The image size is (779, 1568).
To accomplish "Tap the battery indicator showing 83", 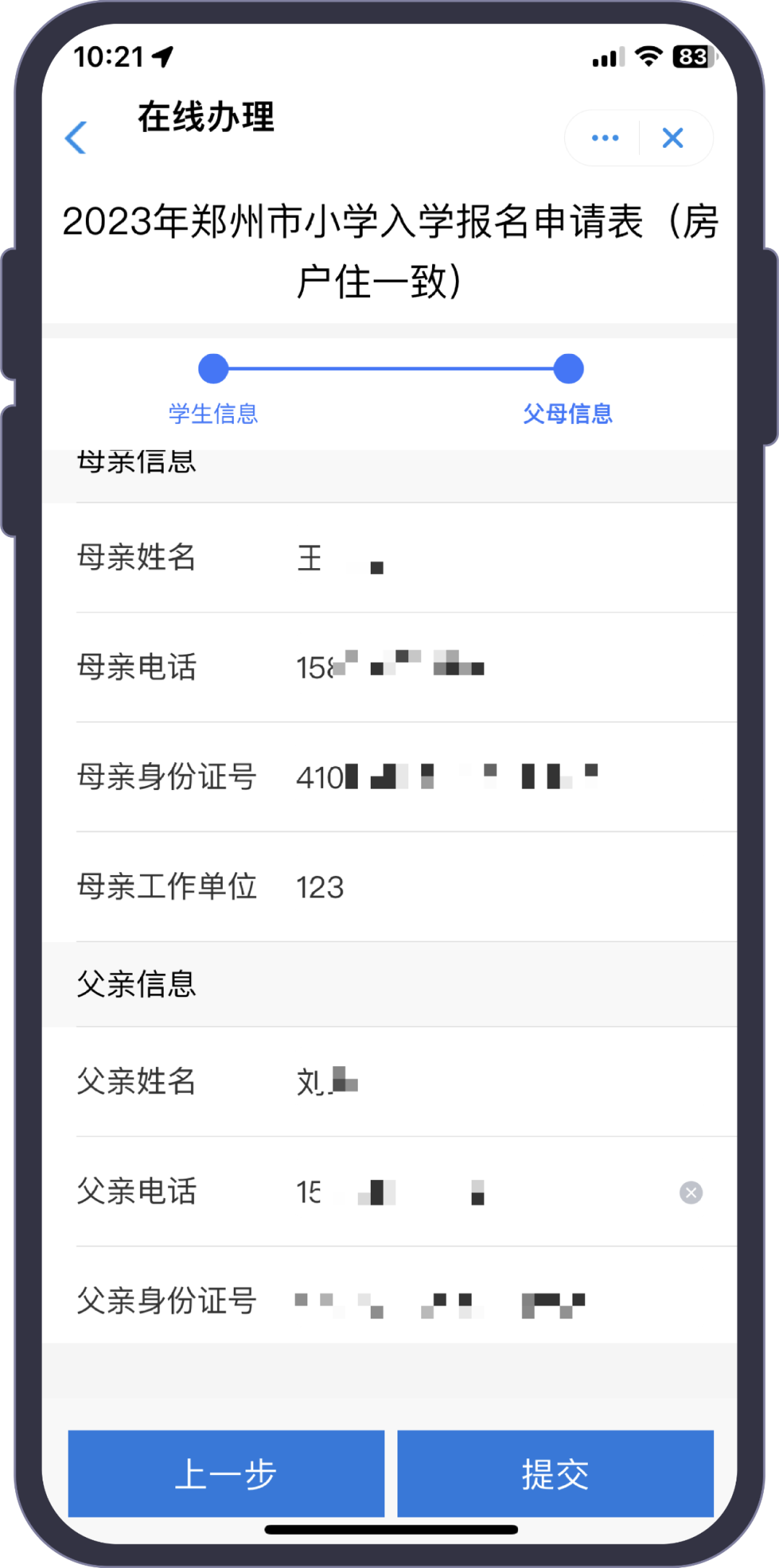I will point(693,59).
